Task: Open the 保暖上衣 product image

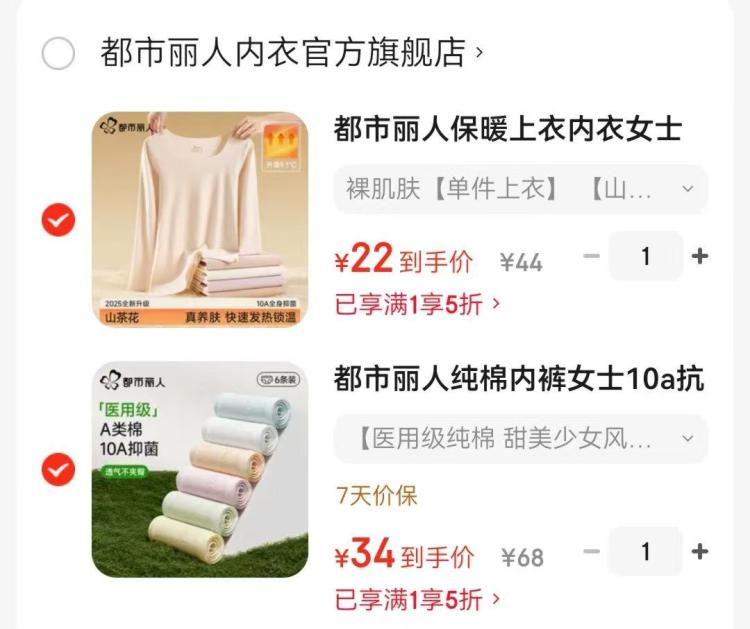Action: pos(200,219)
